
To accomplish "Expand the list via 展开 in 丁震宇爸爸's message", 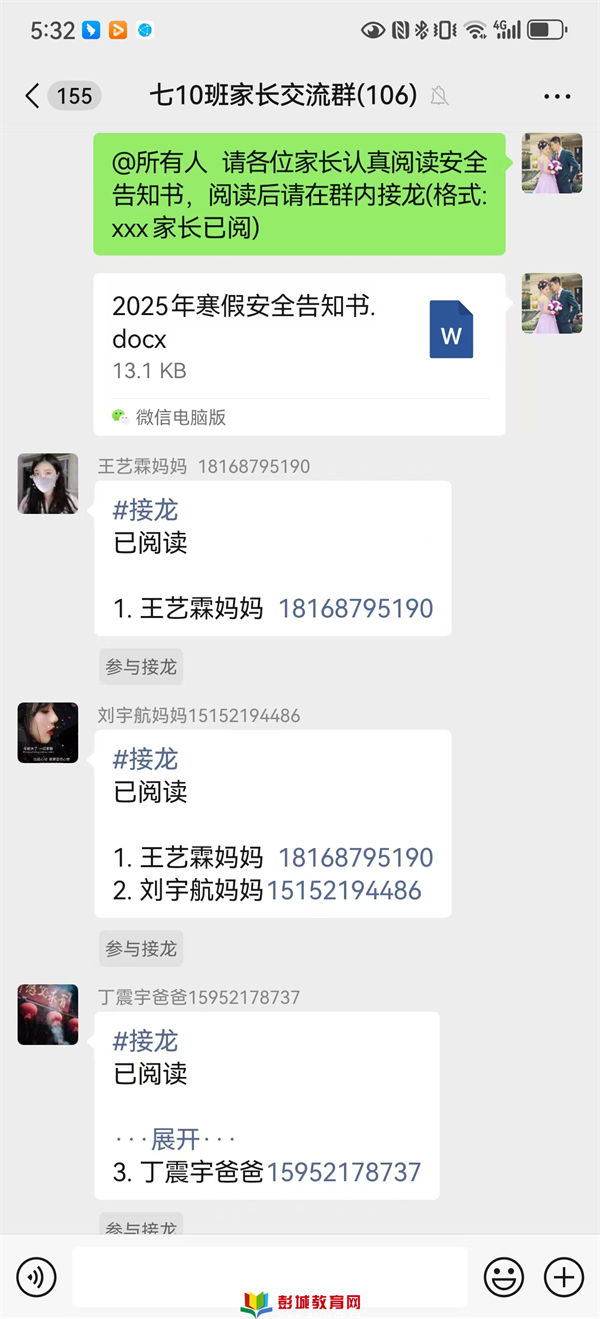I will pos(175,1139).
